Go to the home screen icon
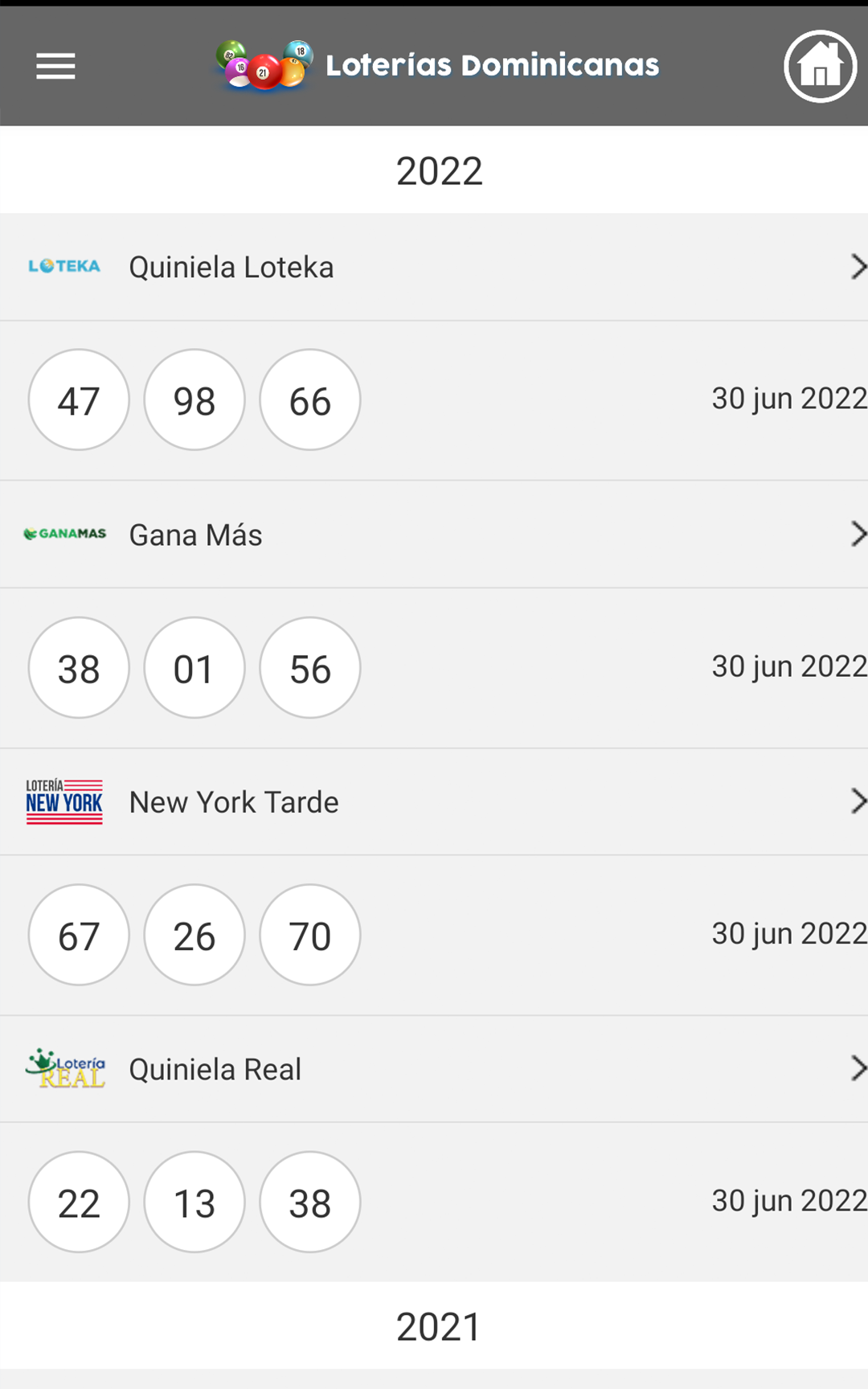Screen dimensions: 868x1389 click(820, 66)
